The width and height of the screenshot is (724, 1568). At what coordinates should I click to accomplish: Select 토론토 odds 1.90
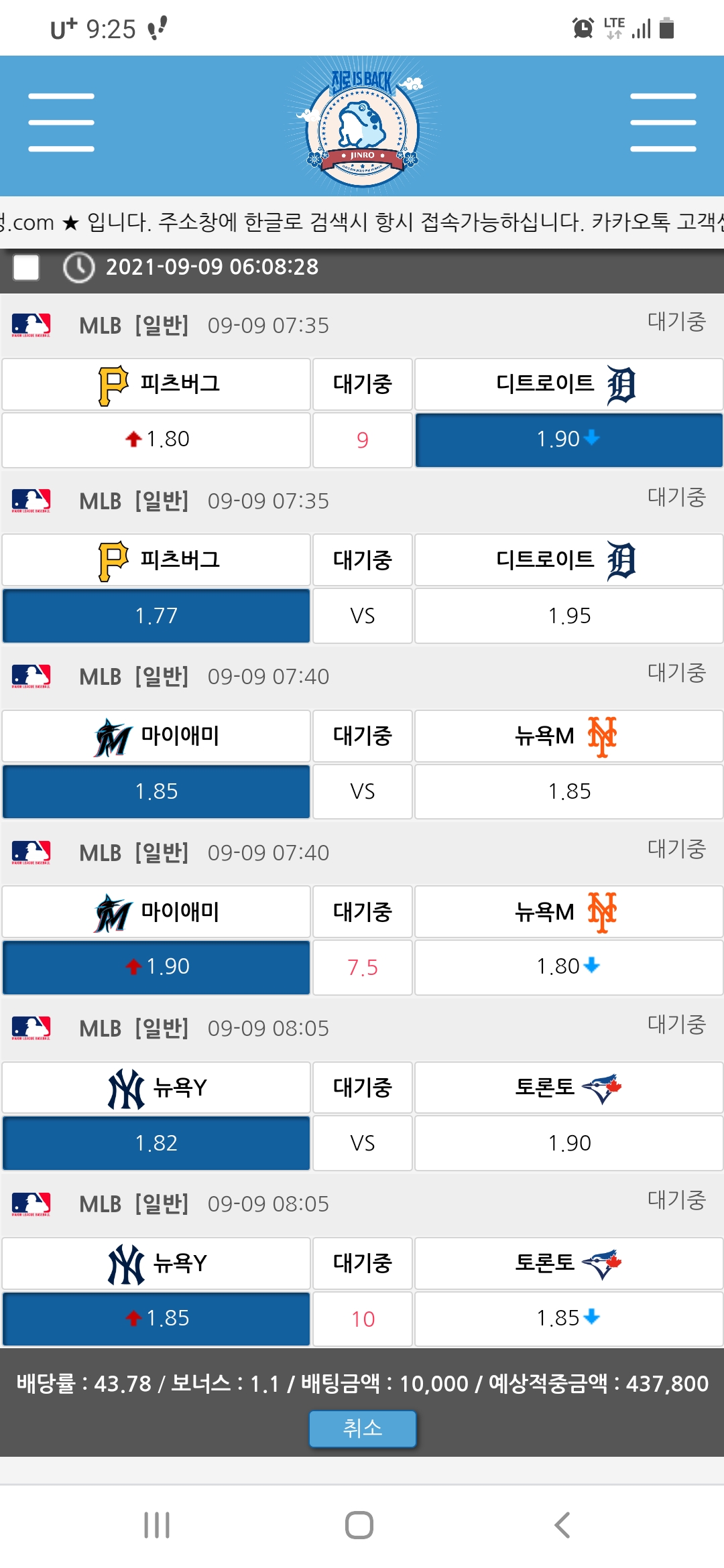point(568,1143)
